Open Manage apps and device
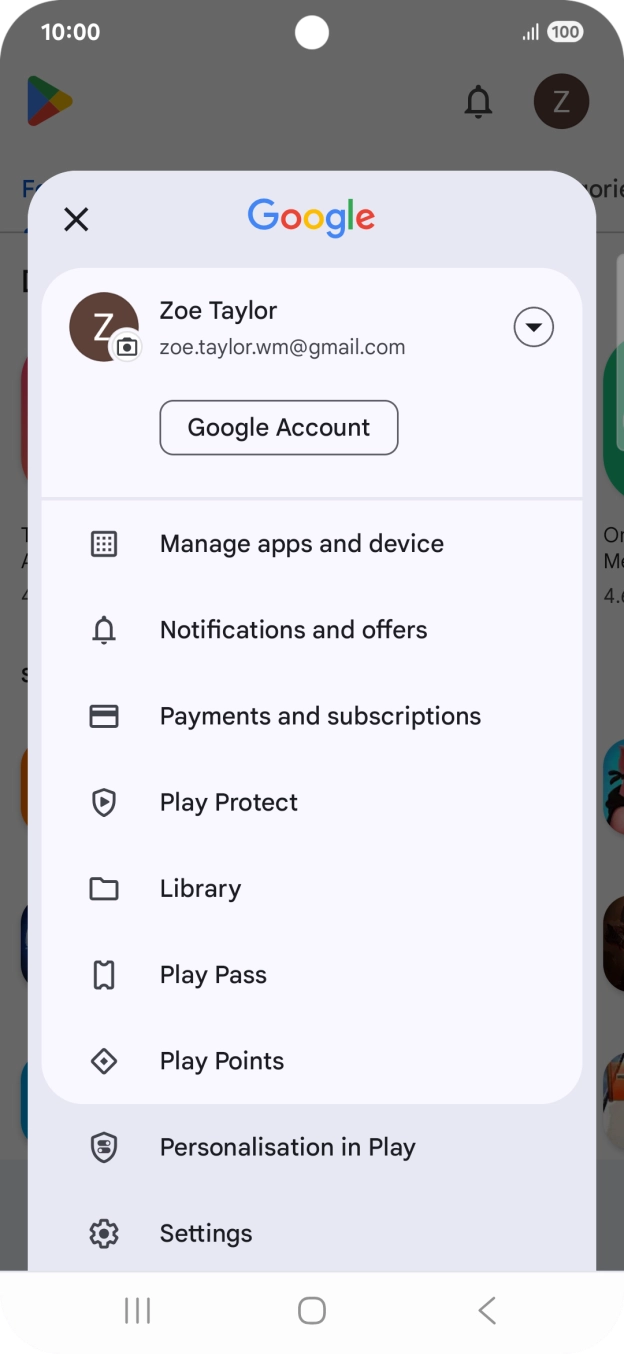The image size is (624, 1354). [x=301, y=544]
